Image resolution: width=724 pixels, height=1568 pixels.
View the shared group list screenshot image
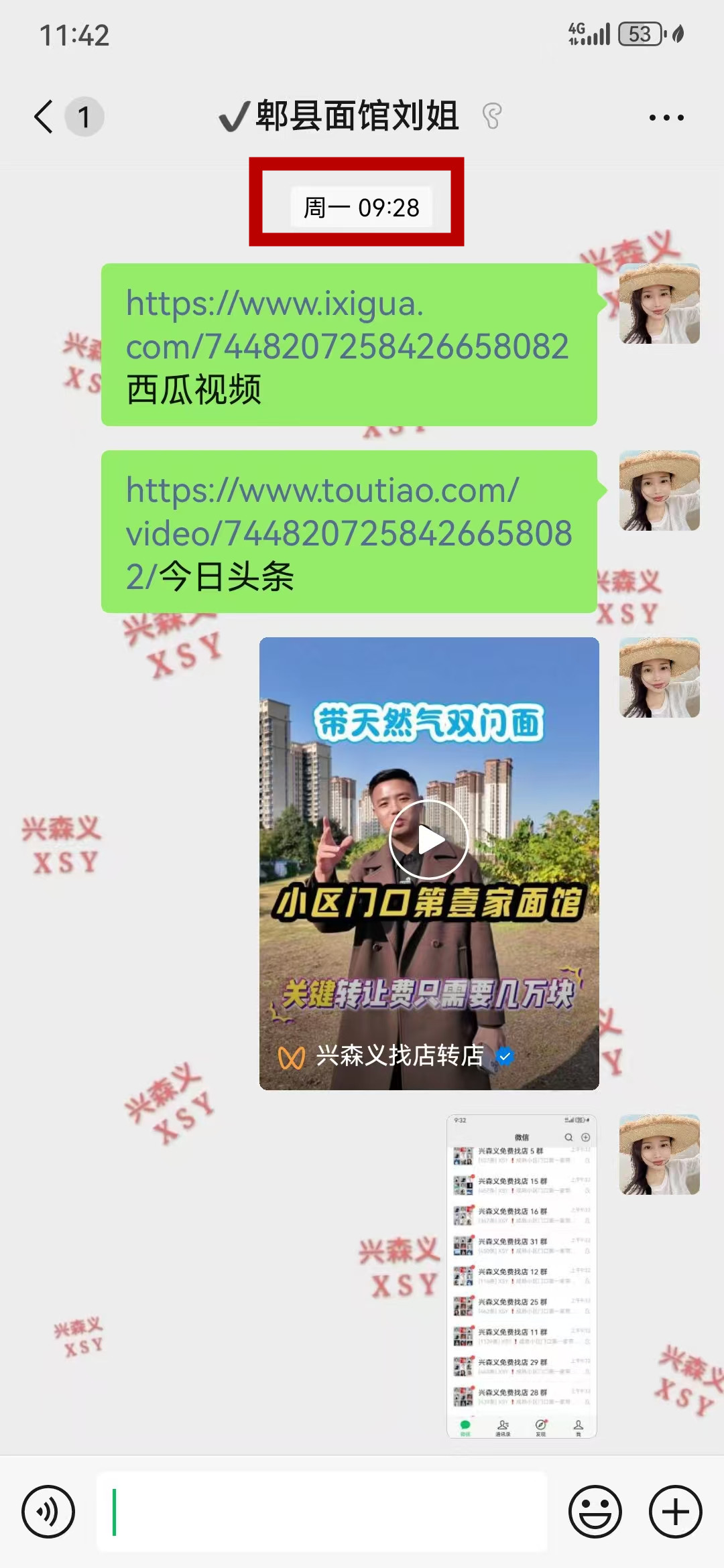tap(522, 1276)
